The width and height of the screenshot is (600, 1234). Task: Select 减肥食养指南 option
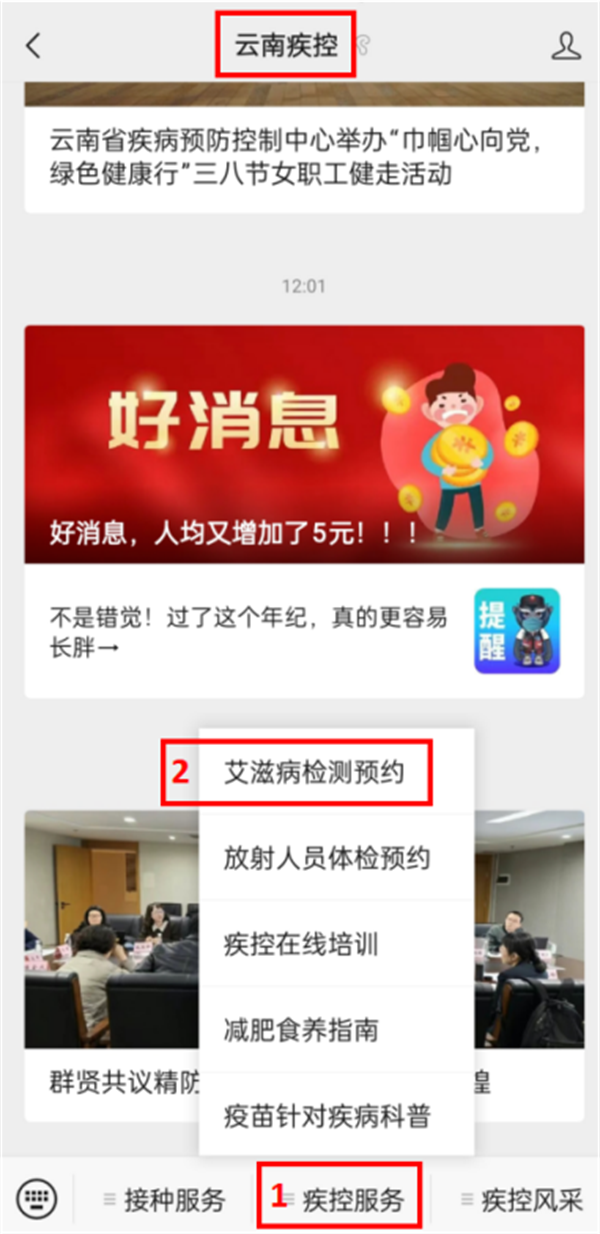[x=300, y=1030]
